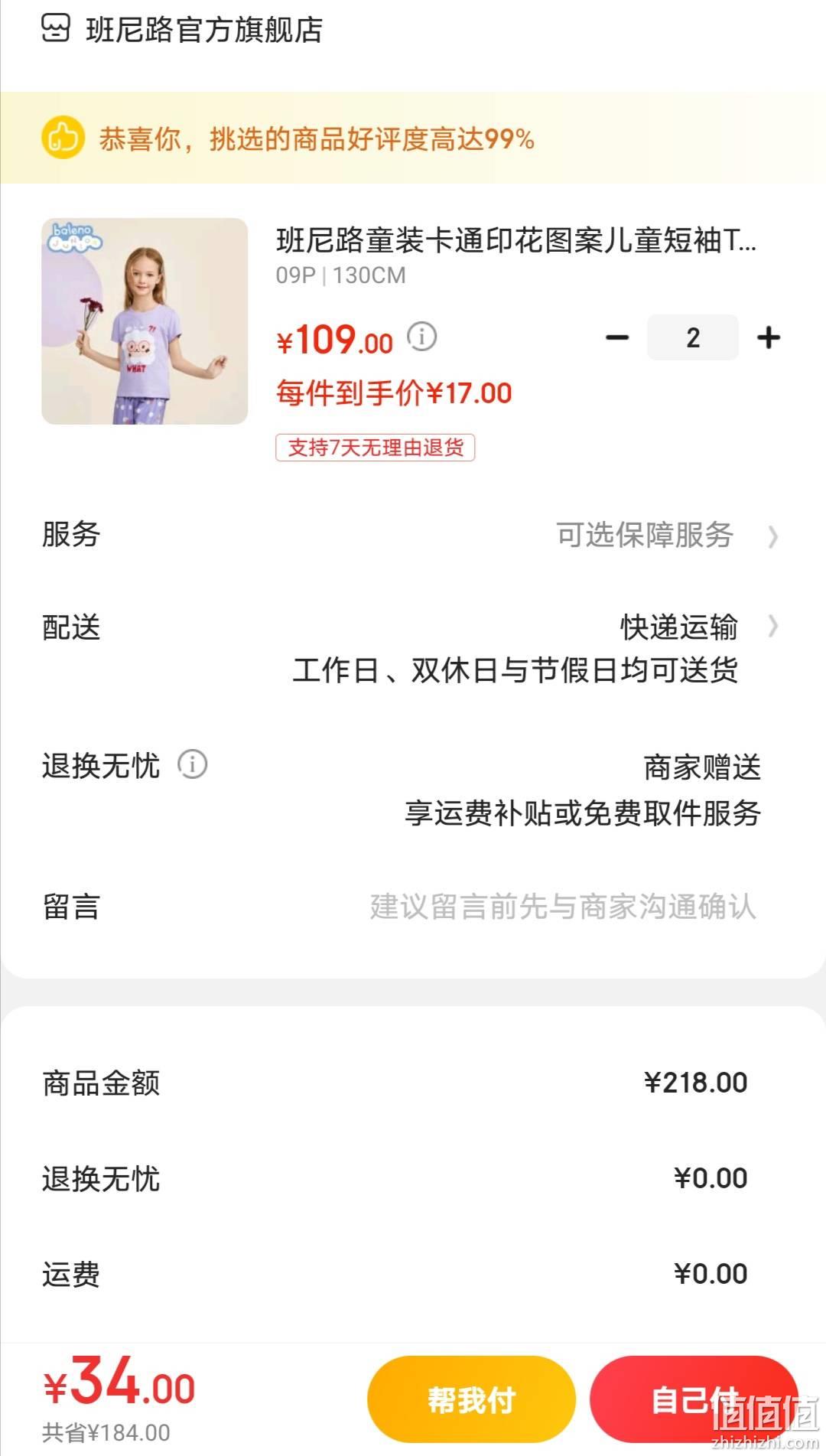Open the T-shirt product thumbnail
This screenshot has height=1456, width=826.
click(x=145, y=321)
